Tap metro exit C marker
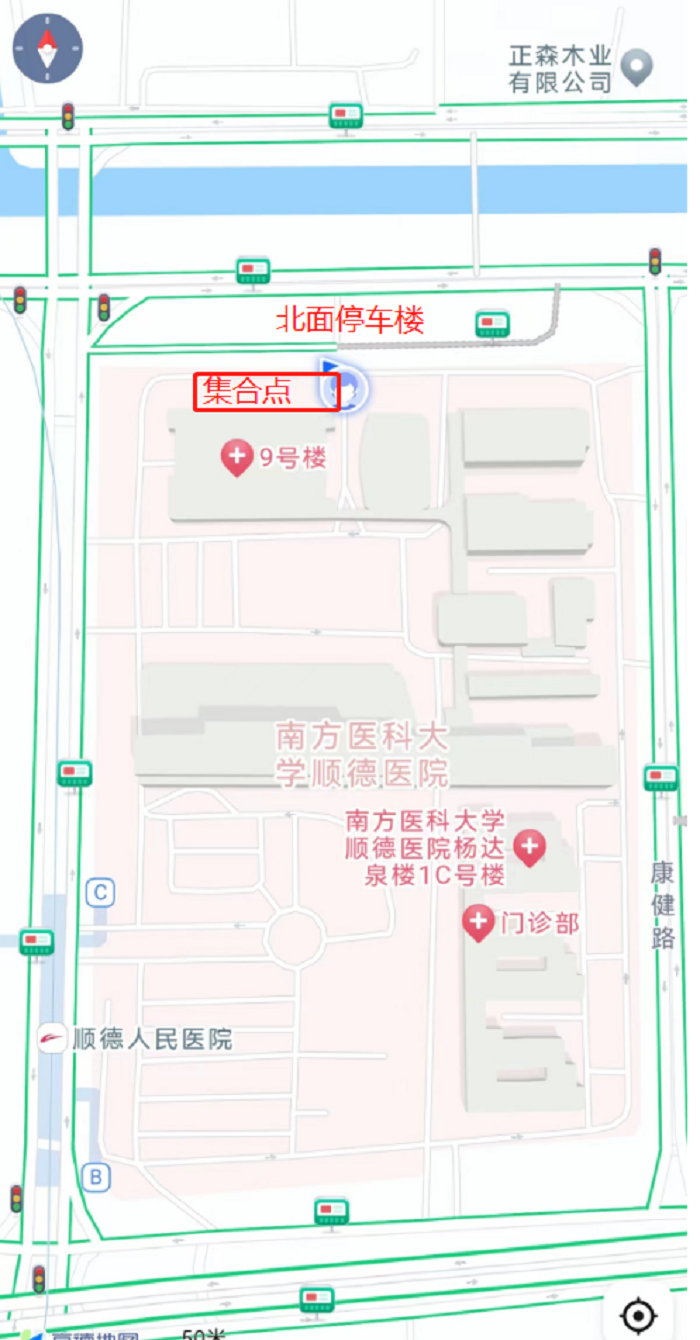The height and width of the screenshot is (1340, 700). [x=99, y=892]
